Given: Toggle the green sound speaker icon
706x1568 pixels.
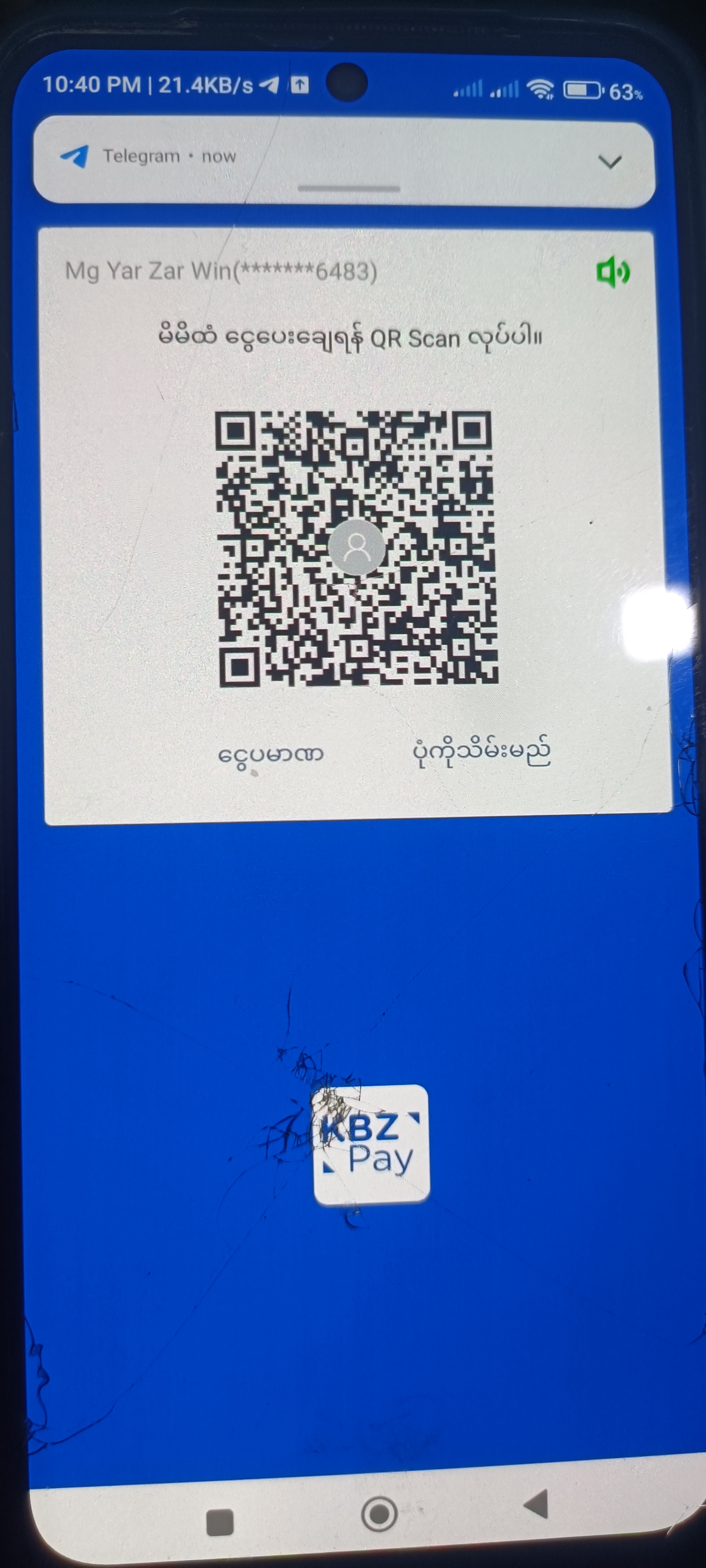Looking at the screenshot, I should point(612,272).
